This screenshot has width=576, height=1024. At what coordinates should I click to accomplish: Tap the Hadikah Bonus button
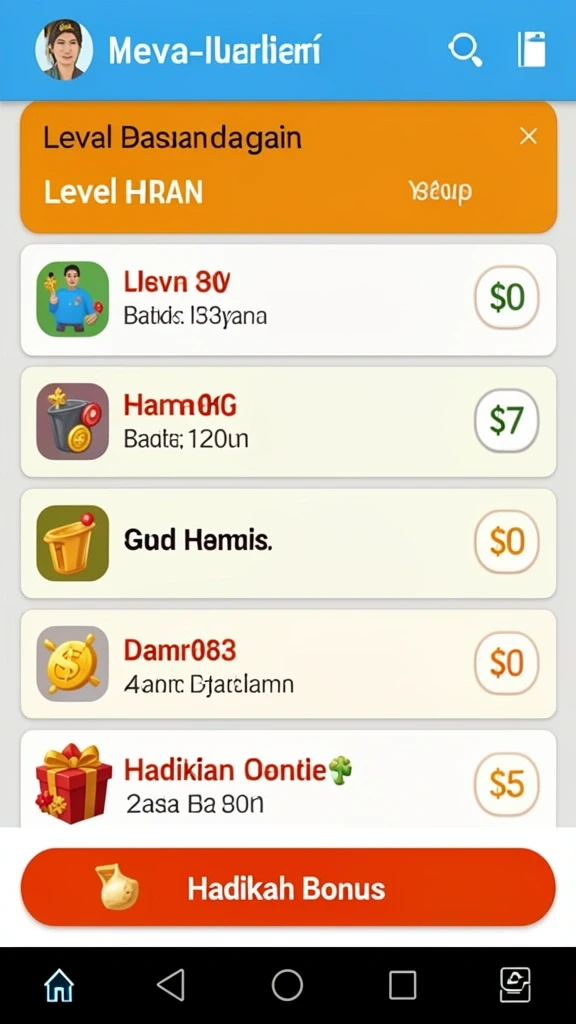point(288,888)
